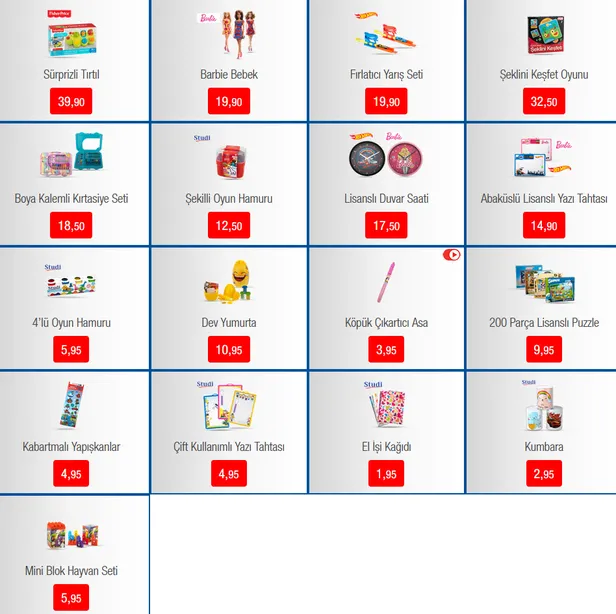The width and height of the screenshot is (616, 614).
Task: Select Mini Blok Hayvan Seti
Action: coord(71,556)
